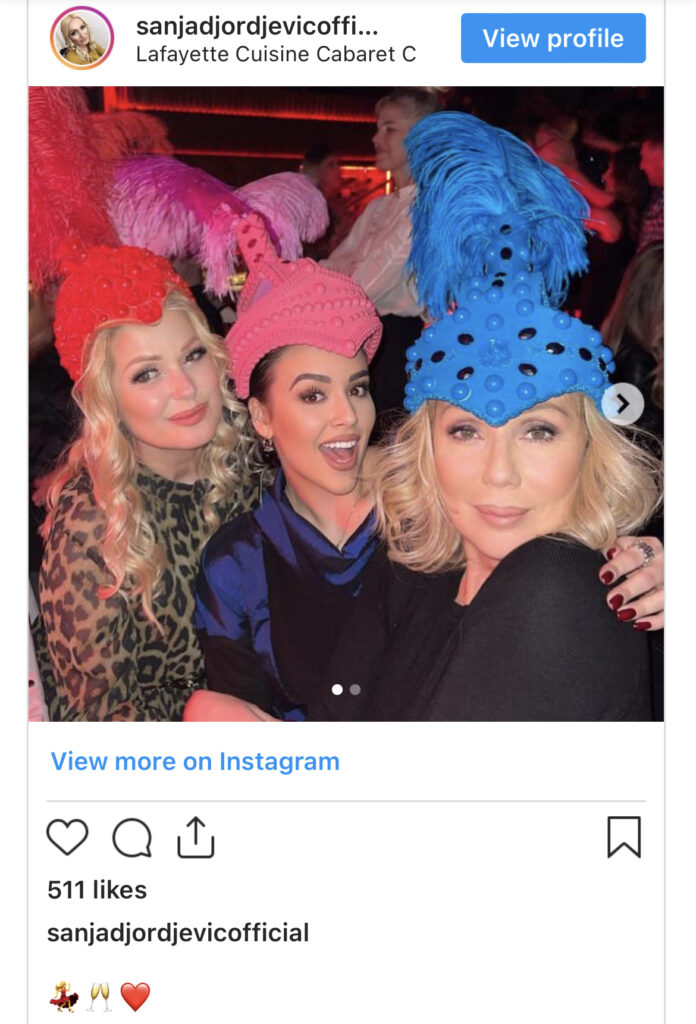
Task: Open View more on Instagram link
Action: click(x=195, y=761)
